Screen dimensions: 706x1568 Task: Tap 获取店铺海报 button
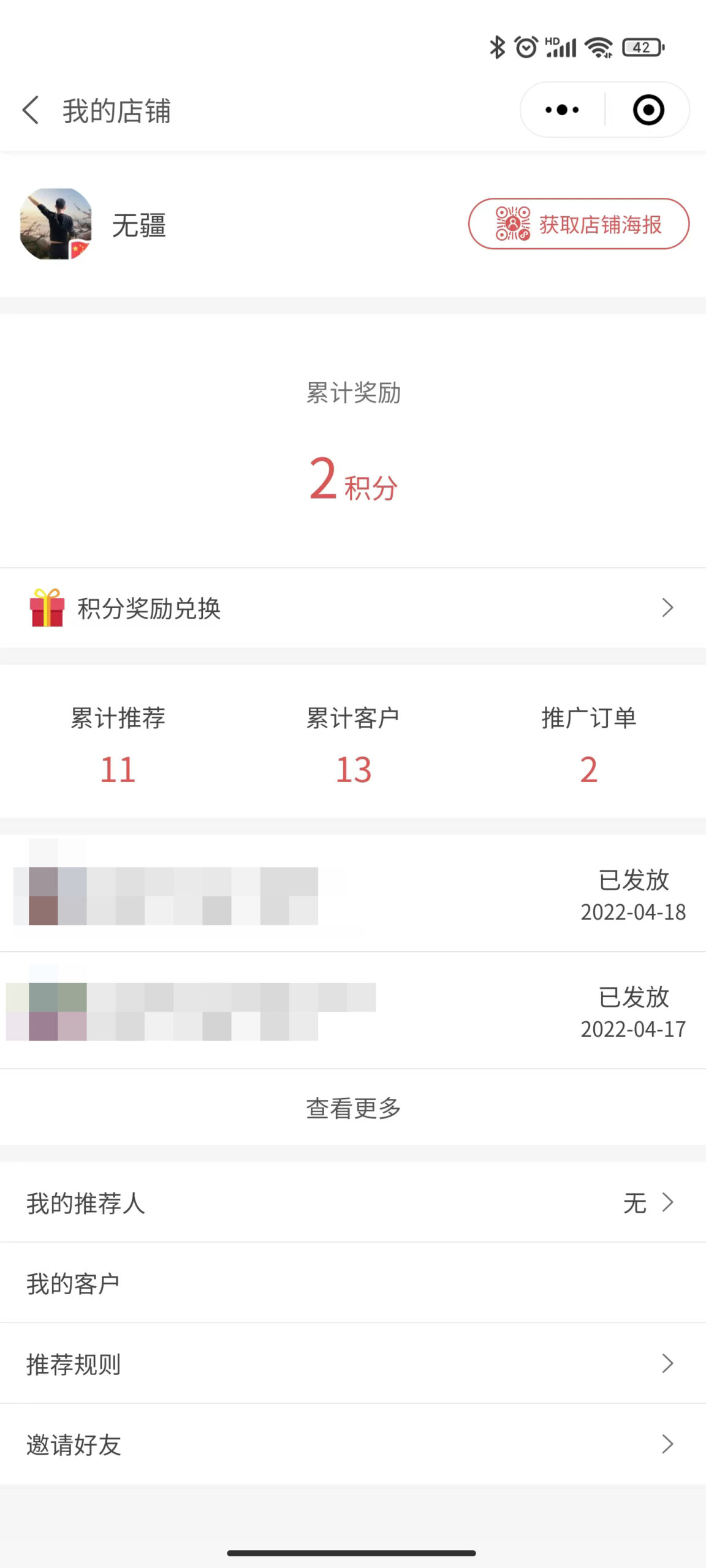pyautogui.click(x=579, y=224)
